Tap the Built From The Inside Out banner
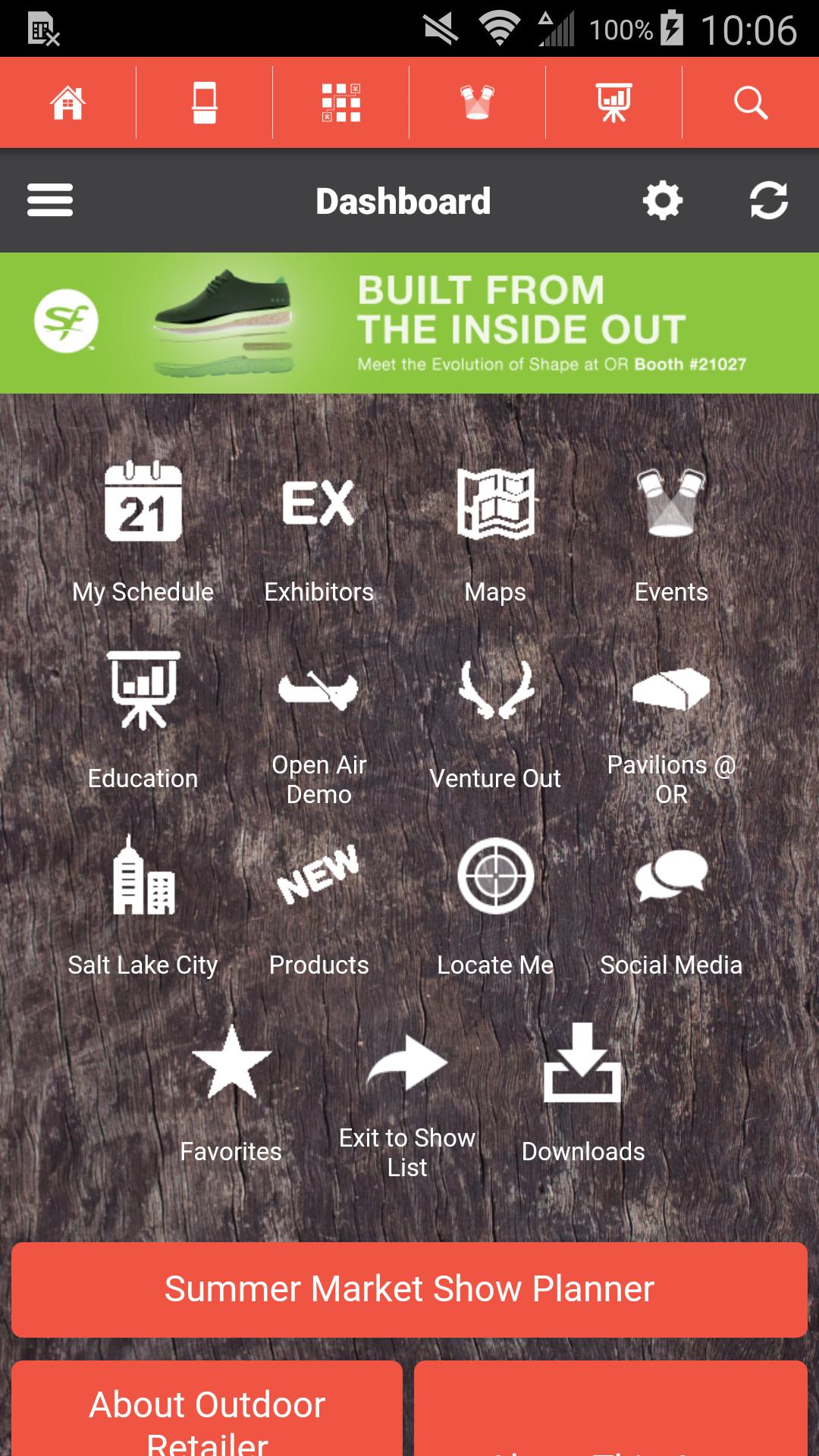The image size is (819, 1456). tap(409, 324)
